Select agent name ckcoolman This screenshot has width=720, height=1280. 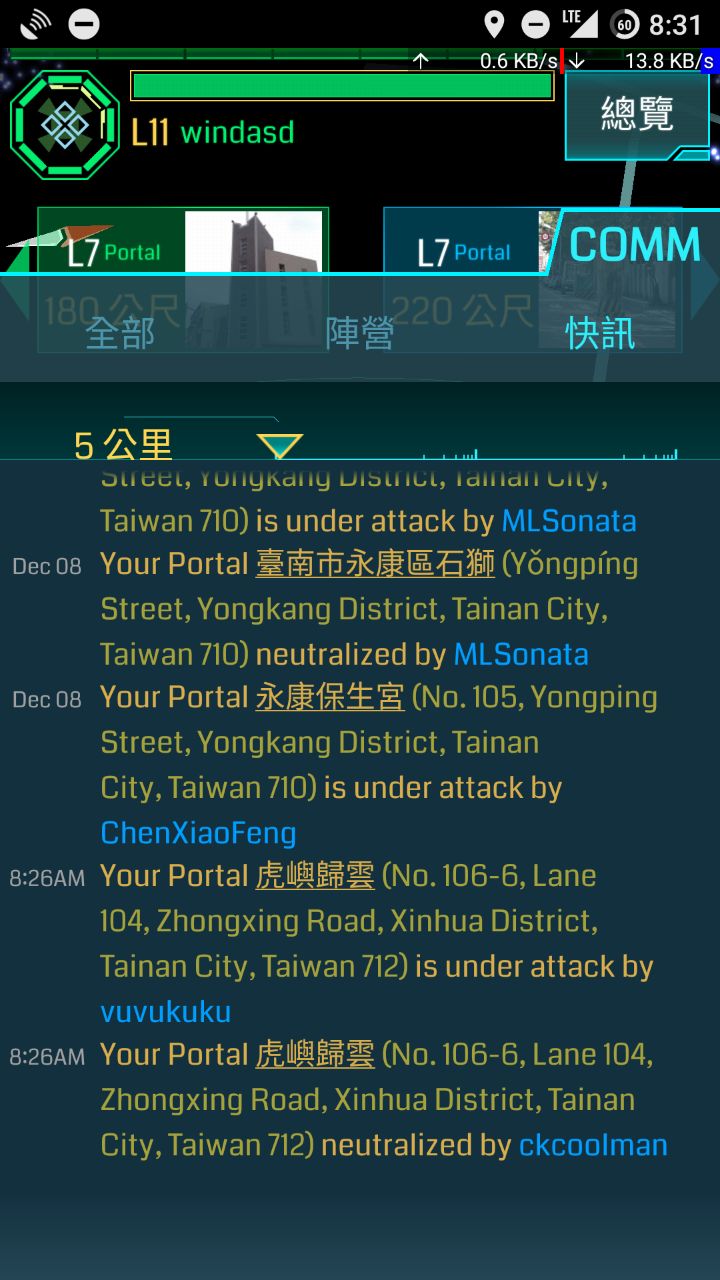click(x=593, y=1145)
